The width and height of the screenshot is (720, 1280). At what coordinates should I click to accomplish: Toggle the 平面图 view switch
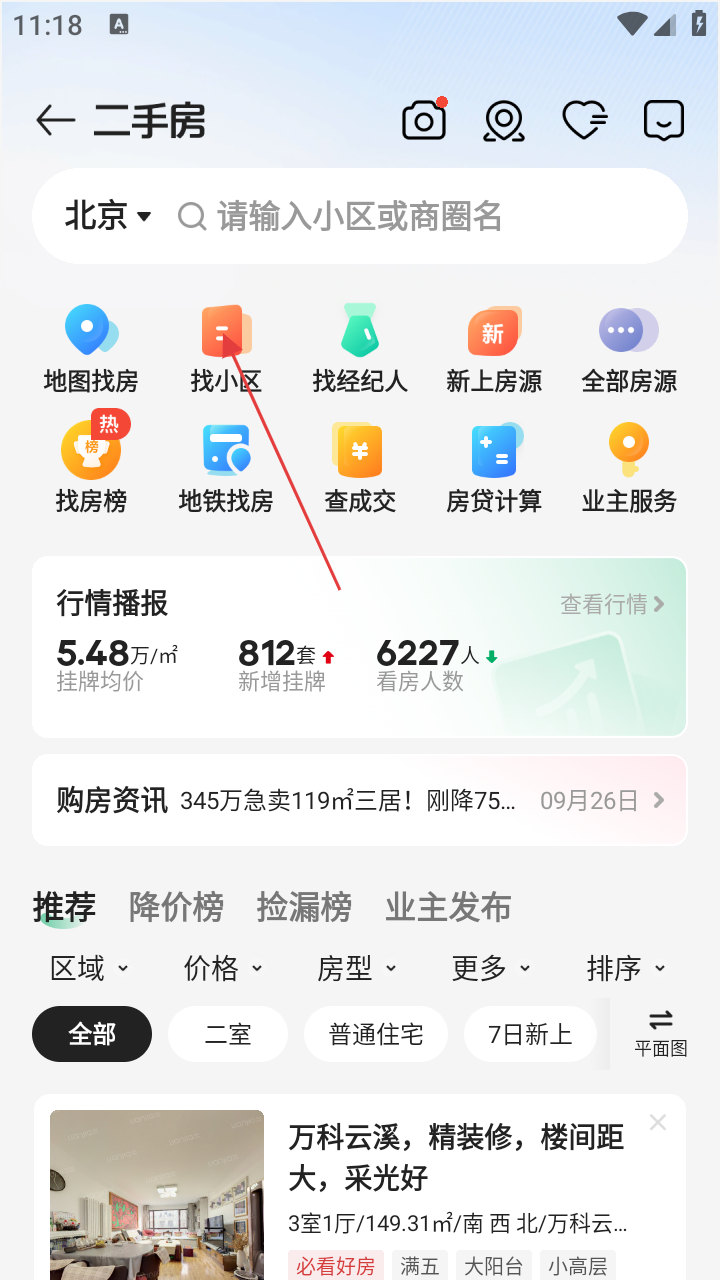click(x=661, y=1033)
